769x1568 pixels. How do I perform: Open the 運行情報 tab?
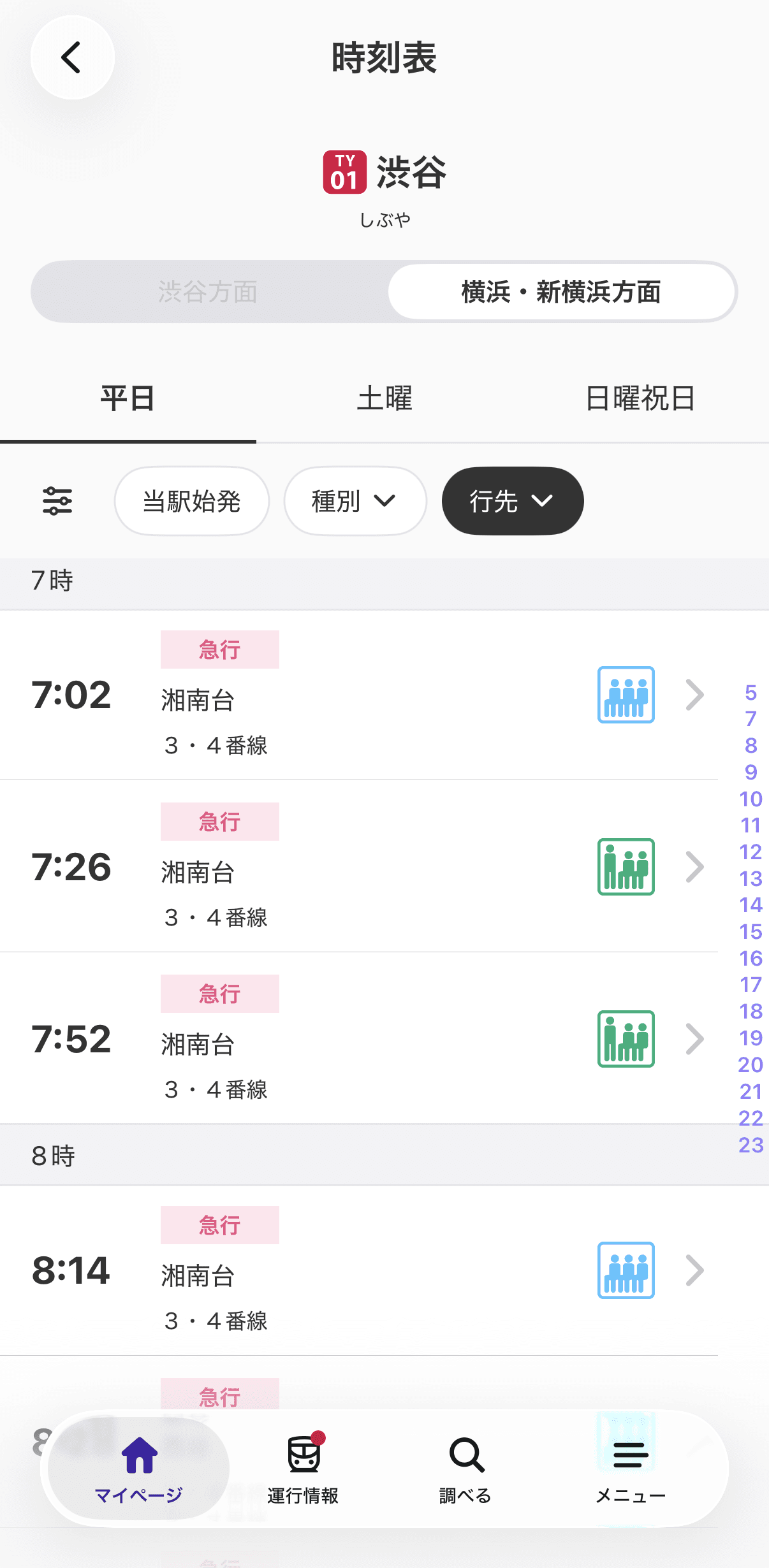pyautogui.click(x=303, y=1469)
